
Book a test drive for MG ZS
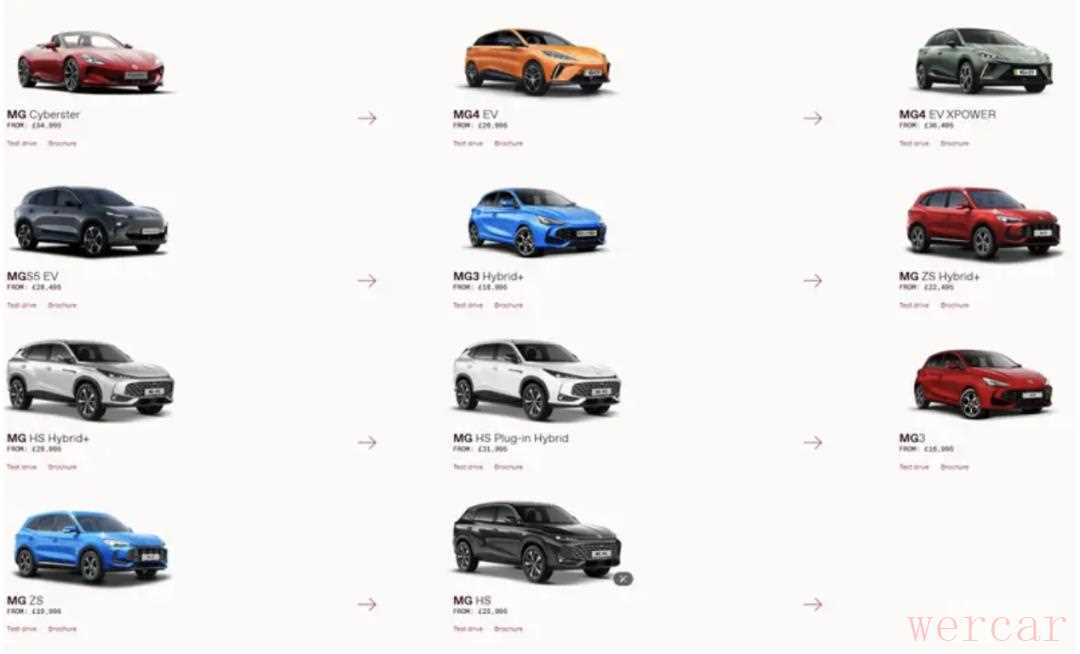[21, 629]
